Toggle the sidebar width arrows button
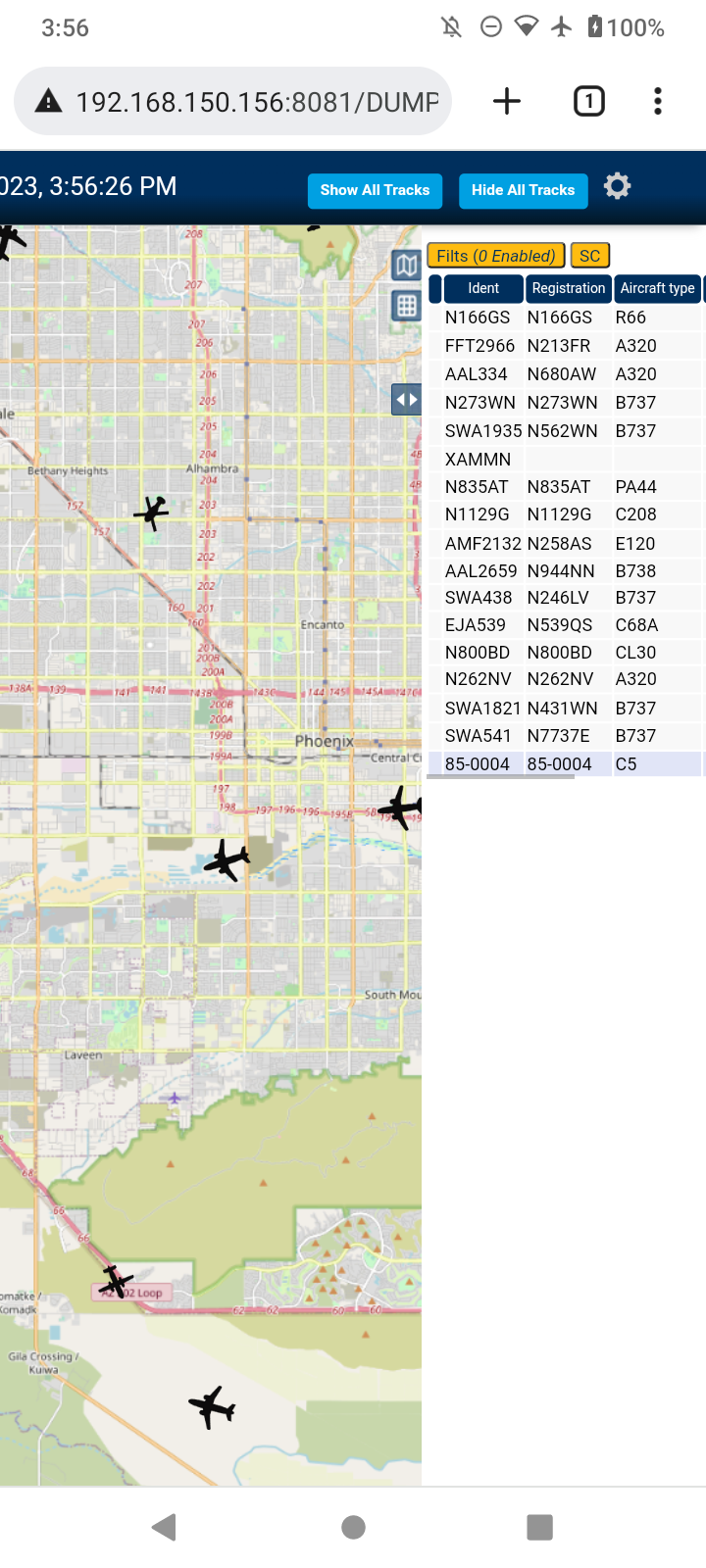The image size is (706, 1568). (406, 400)
